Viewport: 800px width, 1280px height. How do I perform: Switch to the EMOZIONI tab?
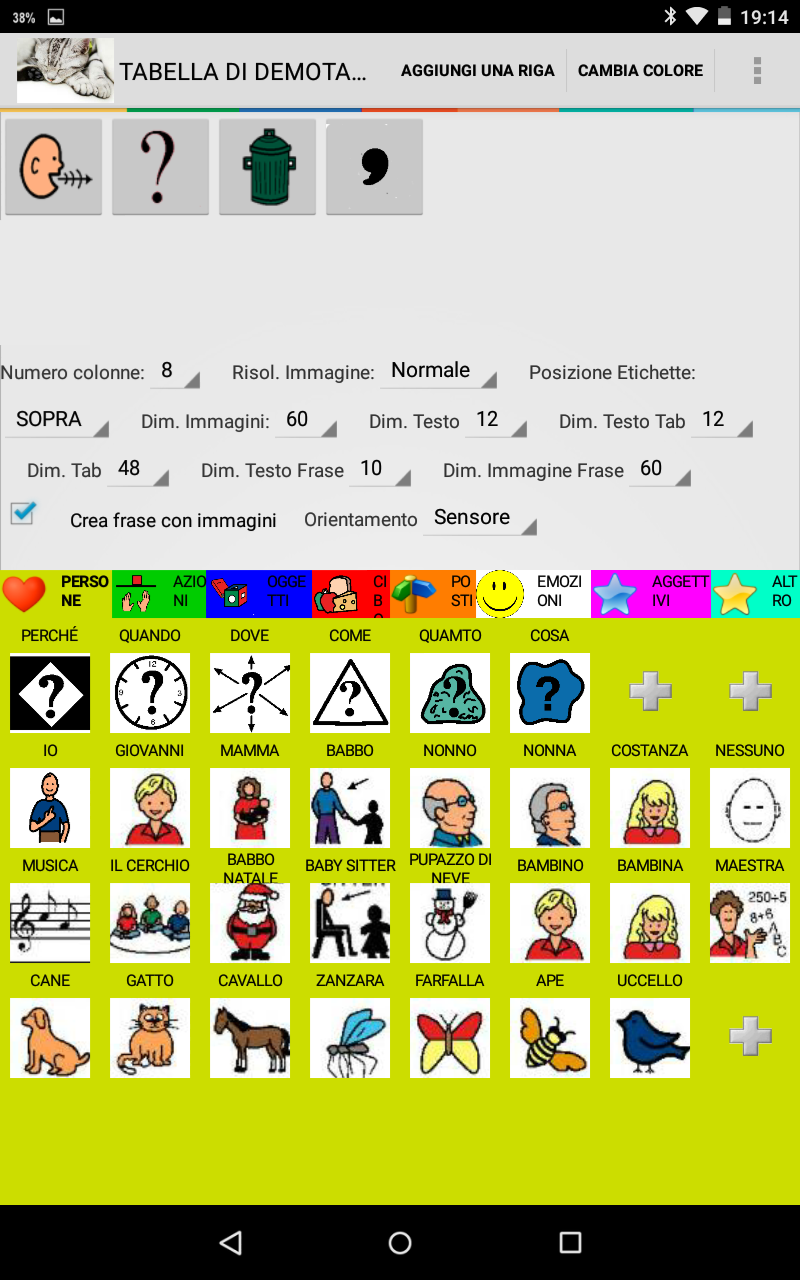pos(532,593)
